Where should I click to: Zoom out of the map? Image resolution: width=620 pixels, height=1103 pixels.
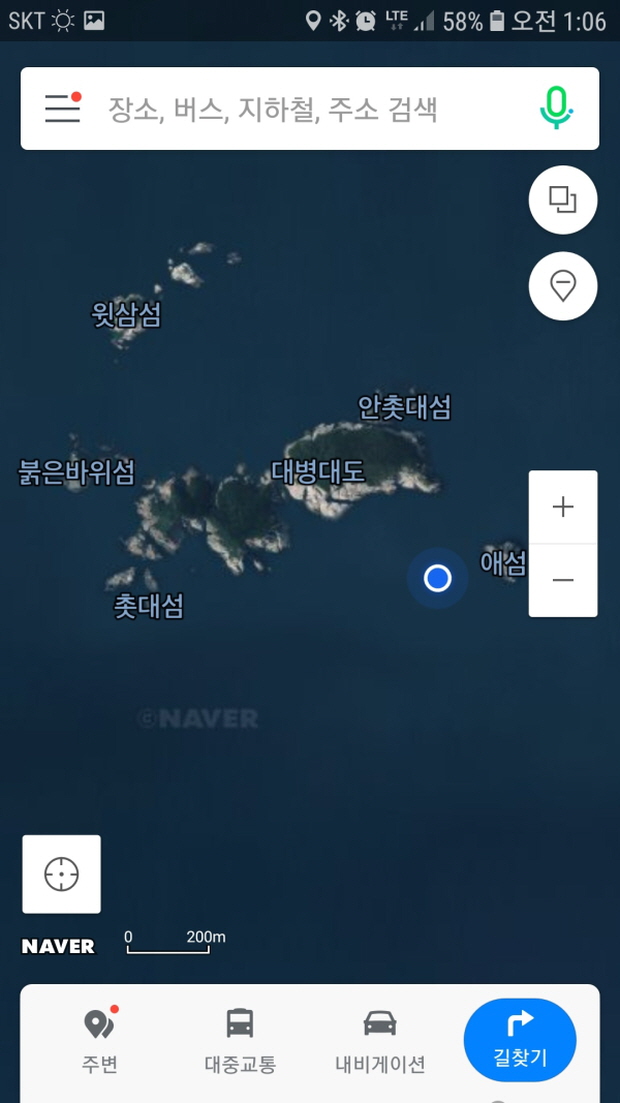click(563, 580)
